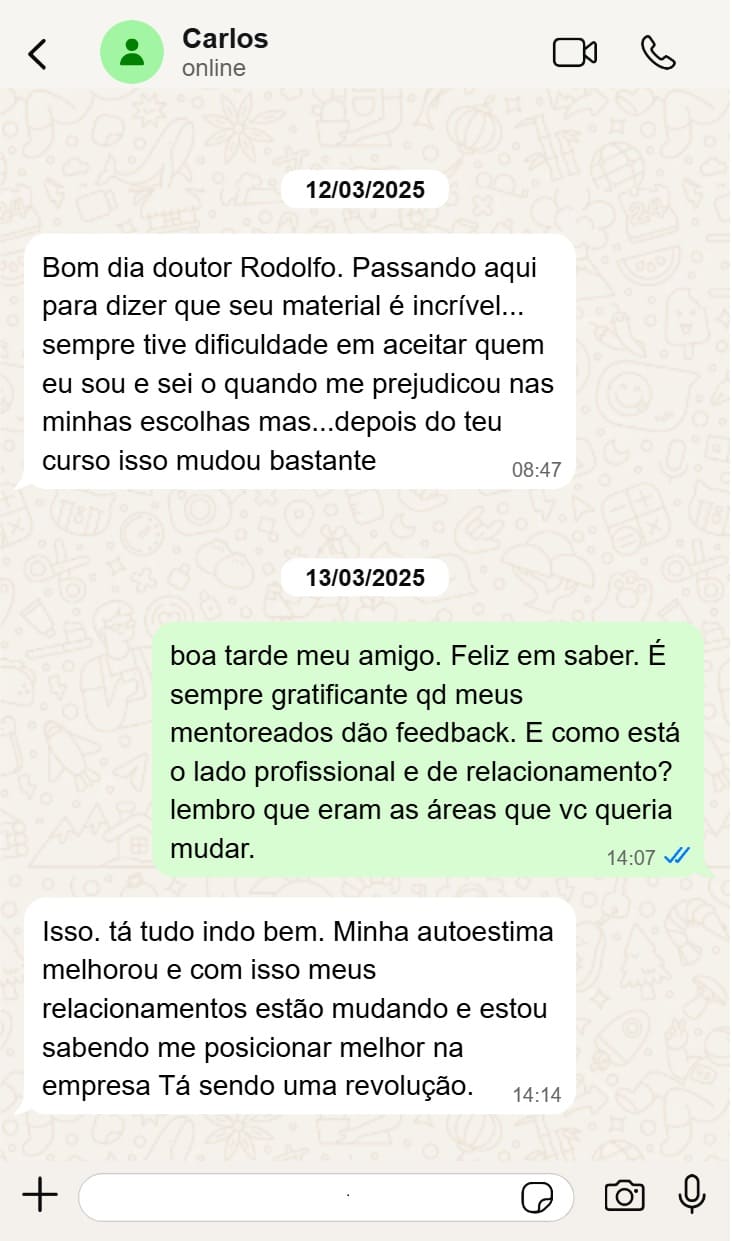This screenshot has height=1241, width=732.
Task: Start a voice call with Carlos
Action: (x=658, y=53)
